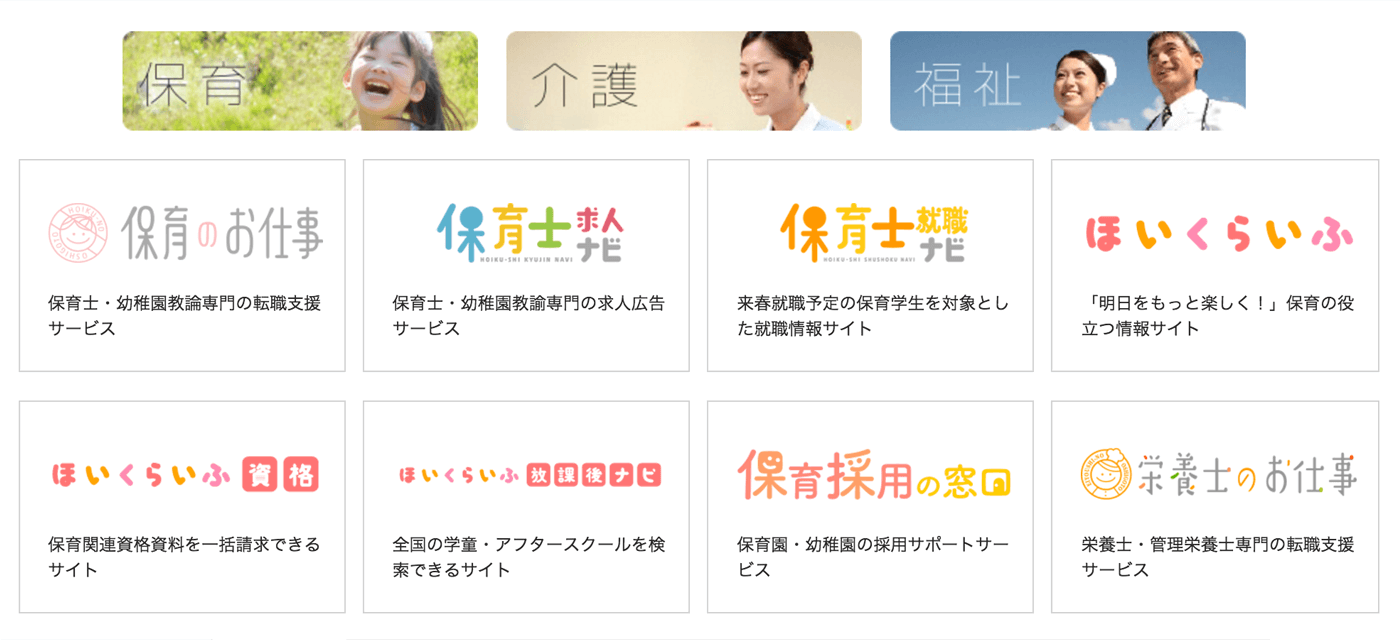Tap the 保育士求人ナビ card
This screenshot has height=640, width=1400.
(x=526, y=265)
